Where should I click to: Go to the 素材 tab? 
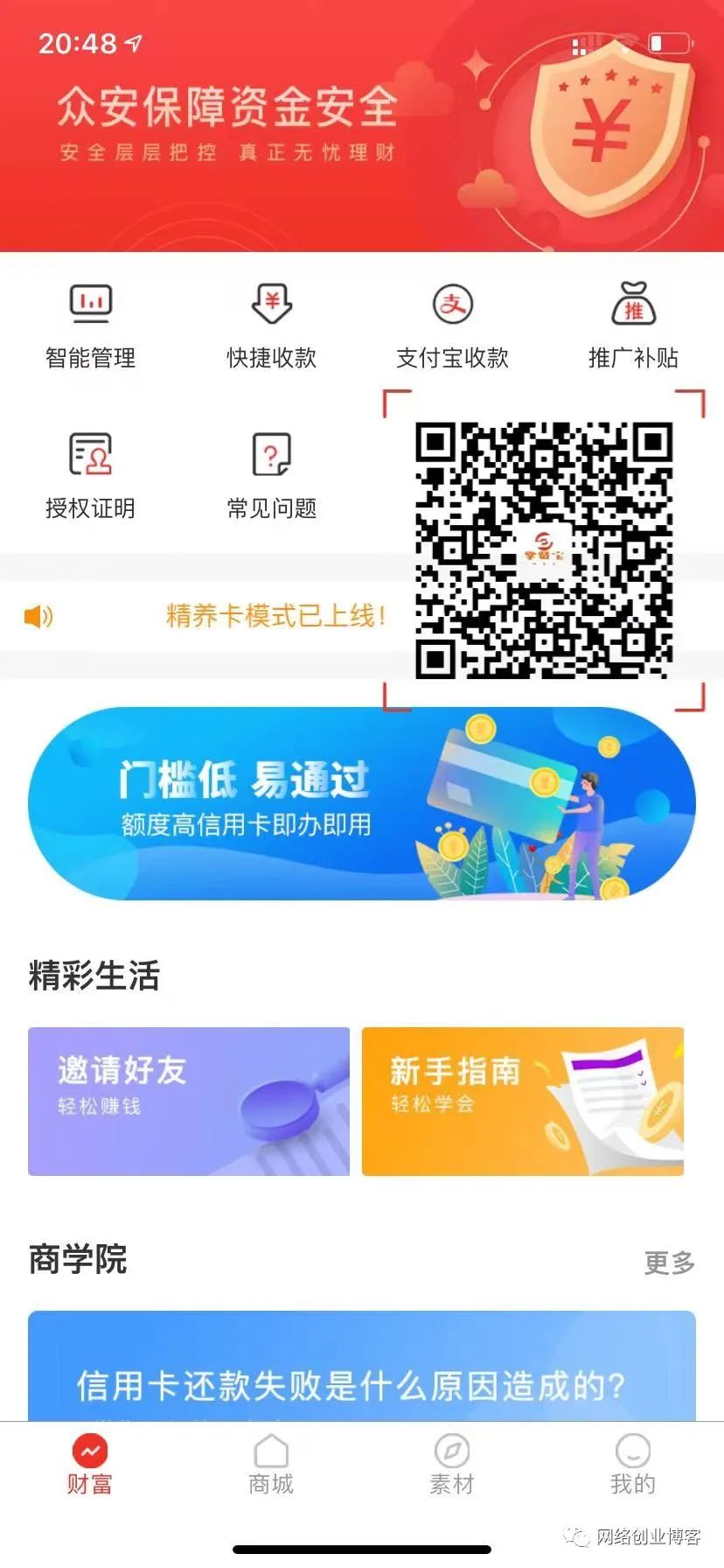pos(452,1465)
